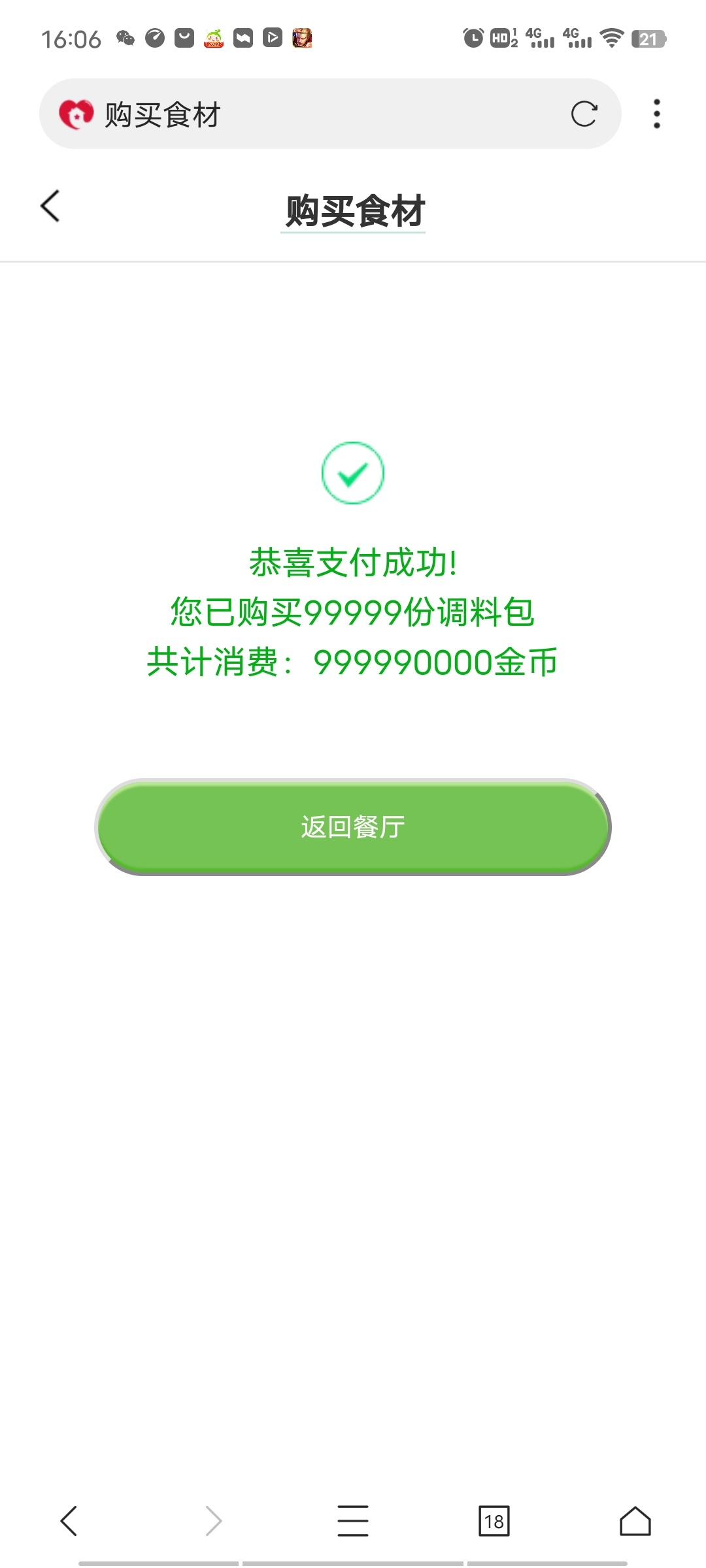Tap the green checkmark success icon

352,472
